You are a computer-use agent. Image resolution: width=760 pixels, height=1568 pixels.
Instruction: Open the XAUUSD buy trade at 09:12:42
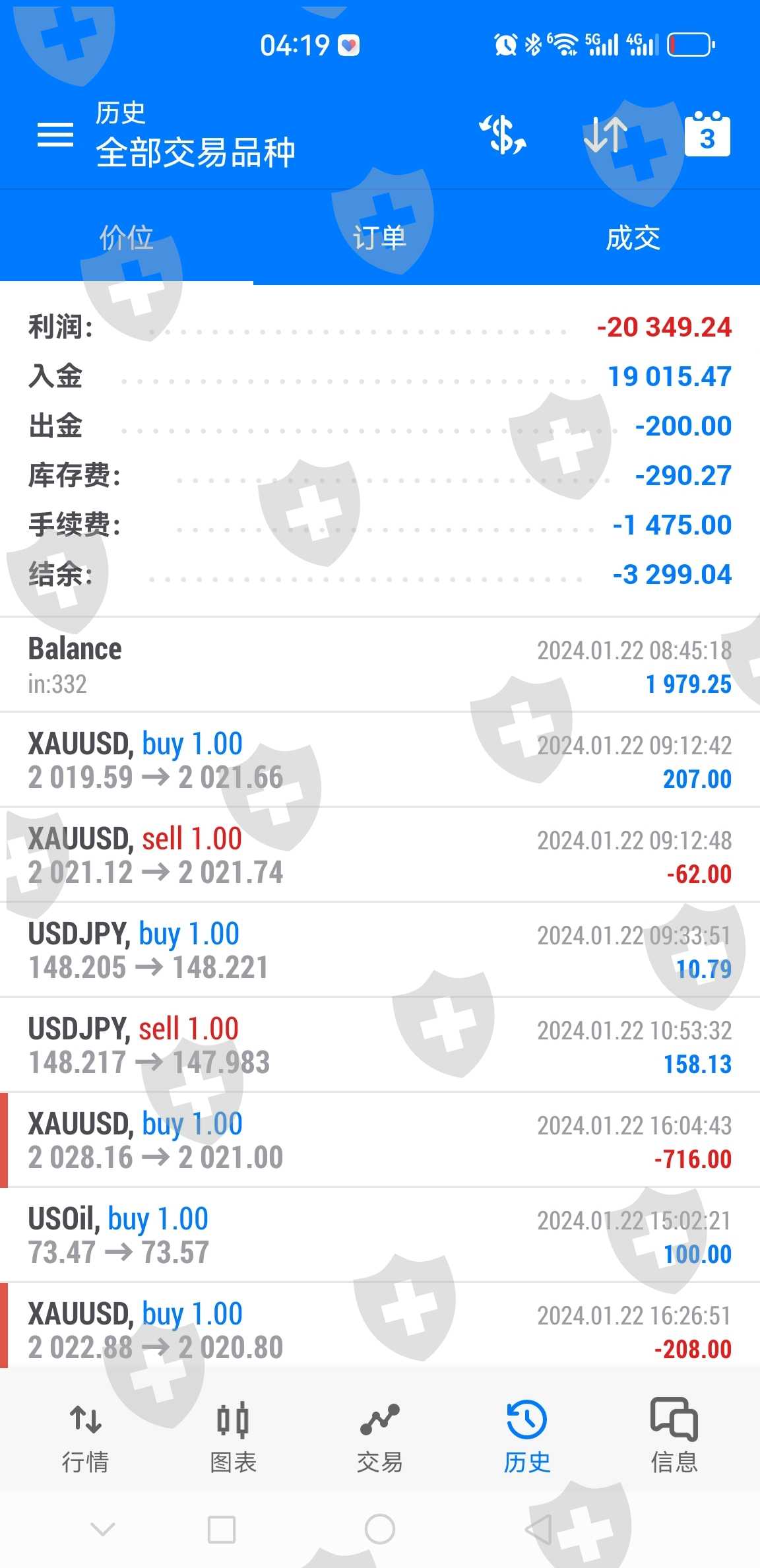pyautogui.click(x=380, y=760)
